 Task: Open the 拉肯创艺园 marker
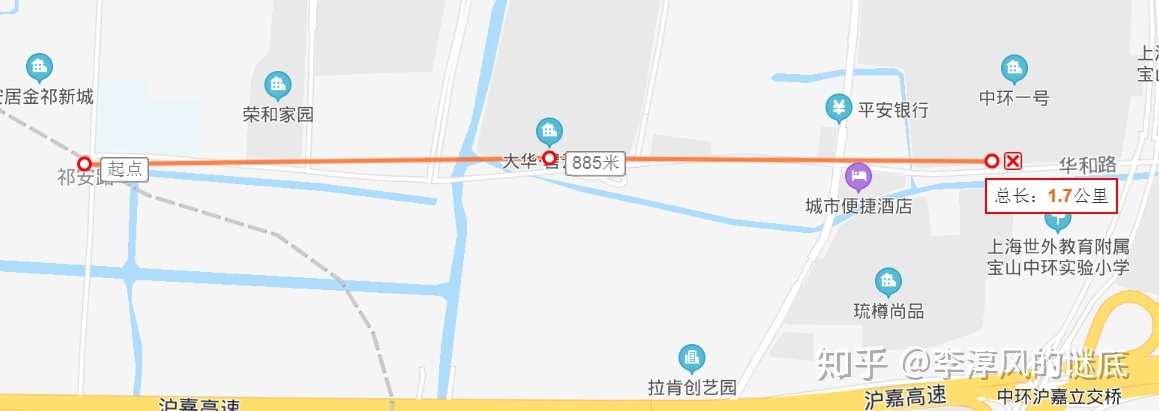(691, 357)
